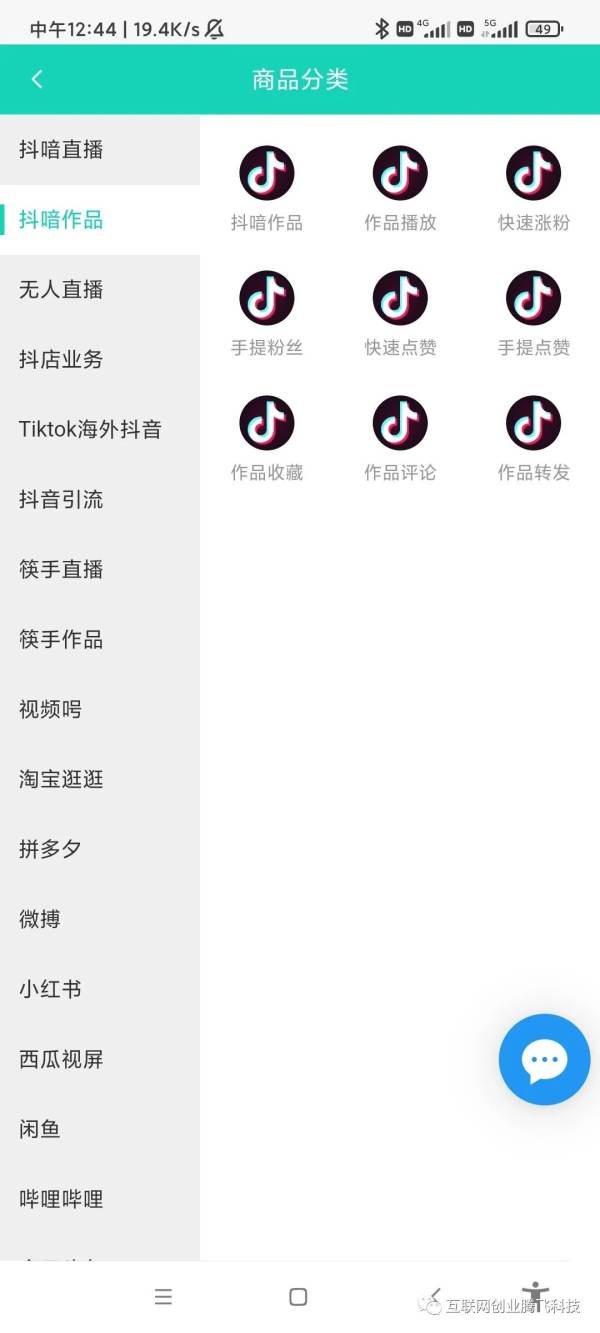Switch to the 无人直播 category
600x1333 pixels.
(61, 290)
